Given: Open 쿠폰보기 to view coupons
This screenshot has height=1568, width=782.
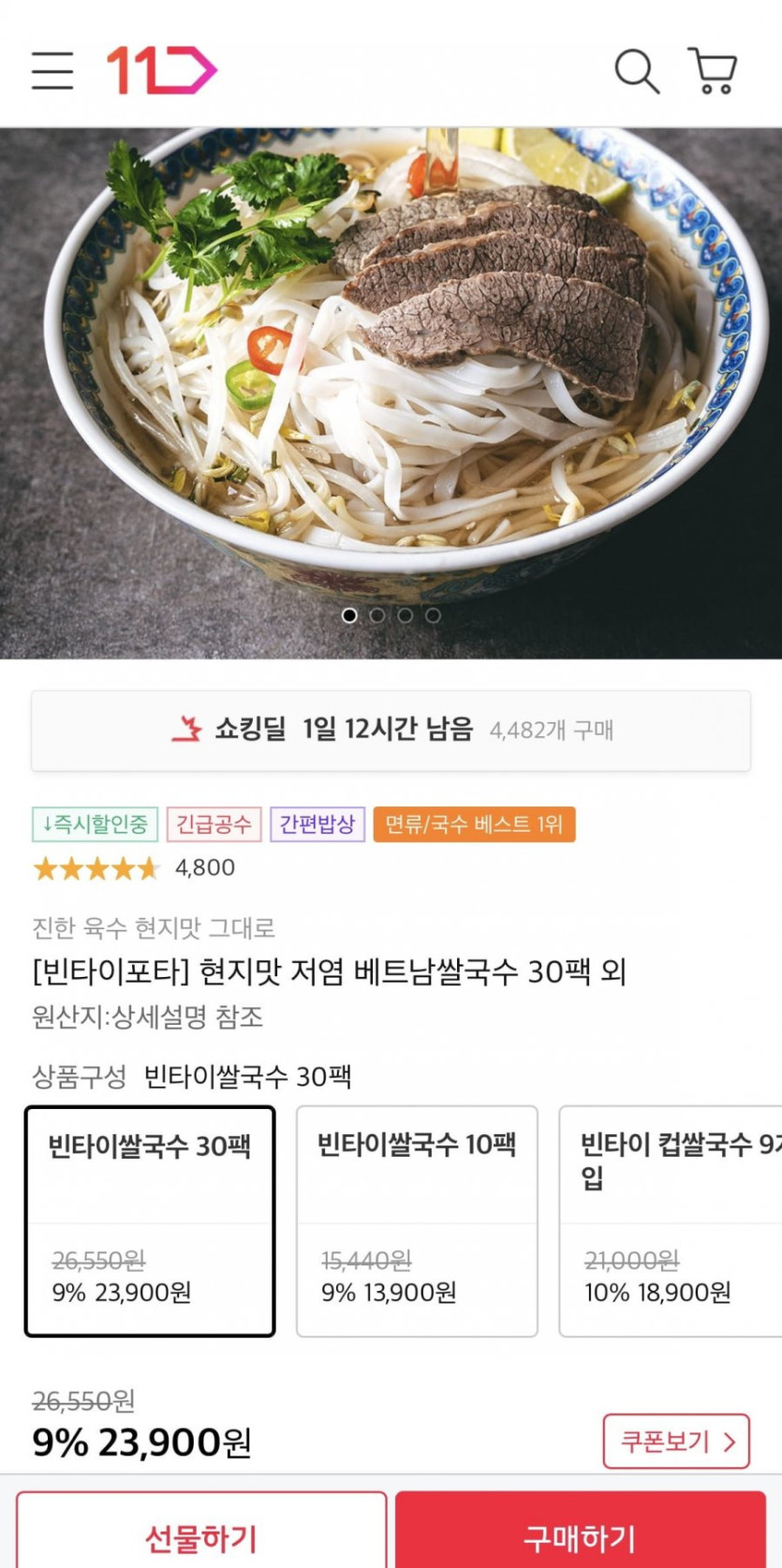Looking at the screenshot, I should pos(676,1441).
